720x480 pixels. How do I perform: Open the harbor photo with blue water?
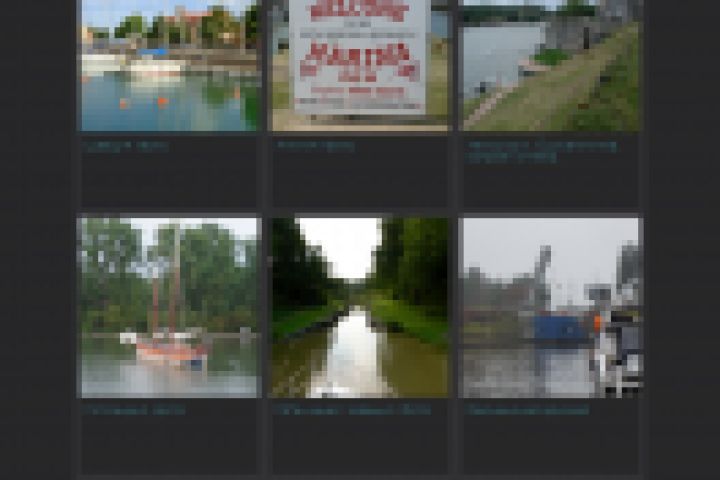tap(169, 65)
